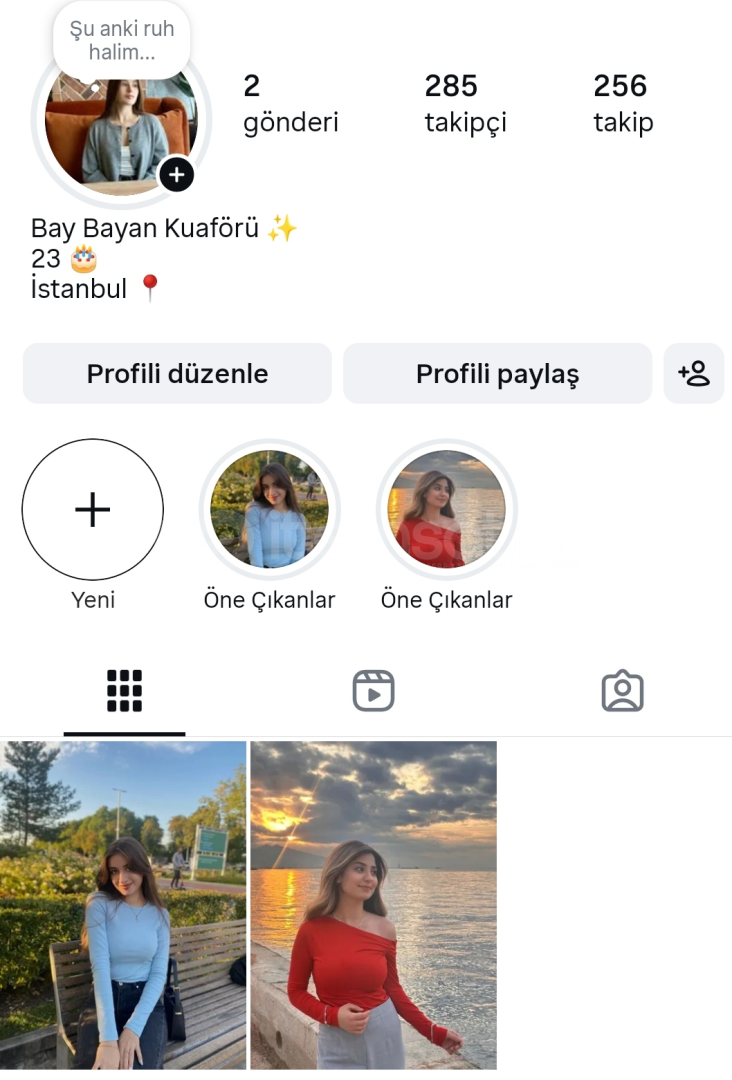This screenshot has width=732, height=1080.
Task: Open the post of the seaside sunset photo
Action: [x=373, y=905]
